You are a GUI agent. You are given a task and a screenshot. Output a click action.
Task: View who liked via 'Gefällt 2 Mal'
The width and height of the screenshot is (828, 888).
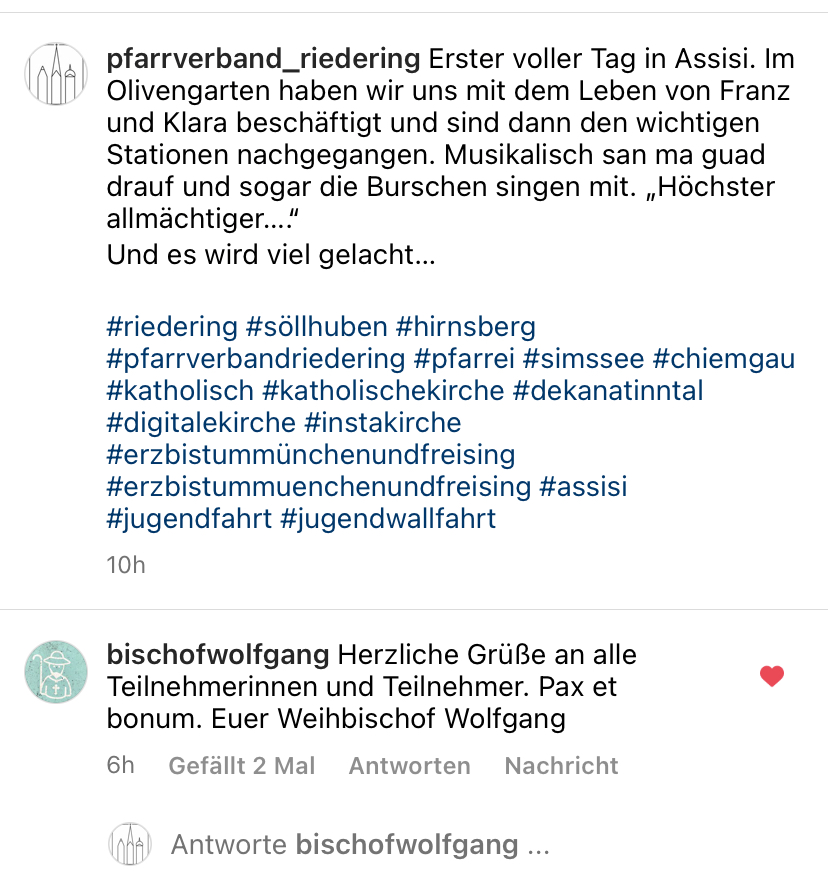(x=241, y=766)
